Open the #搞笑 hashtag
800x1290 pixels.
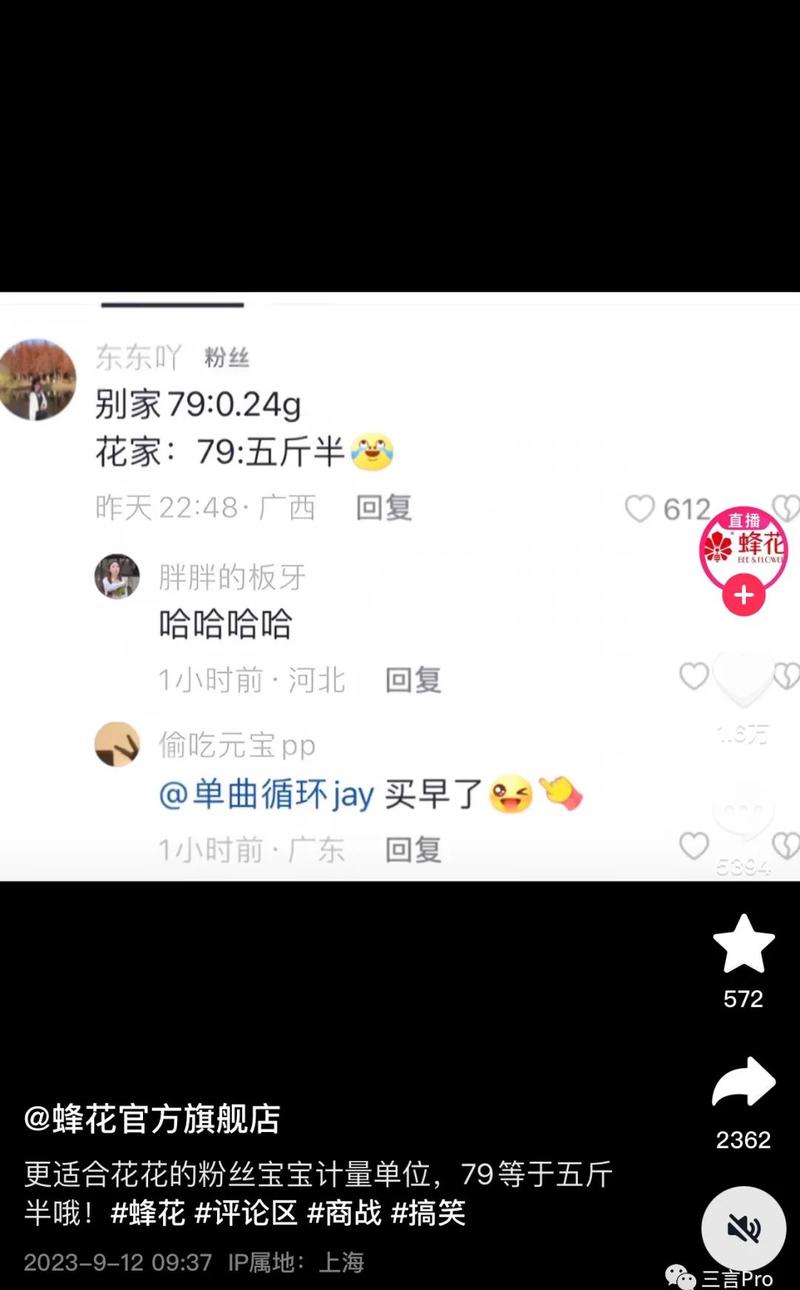coord(428,1213)
